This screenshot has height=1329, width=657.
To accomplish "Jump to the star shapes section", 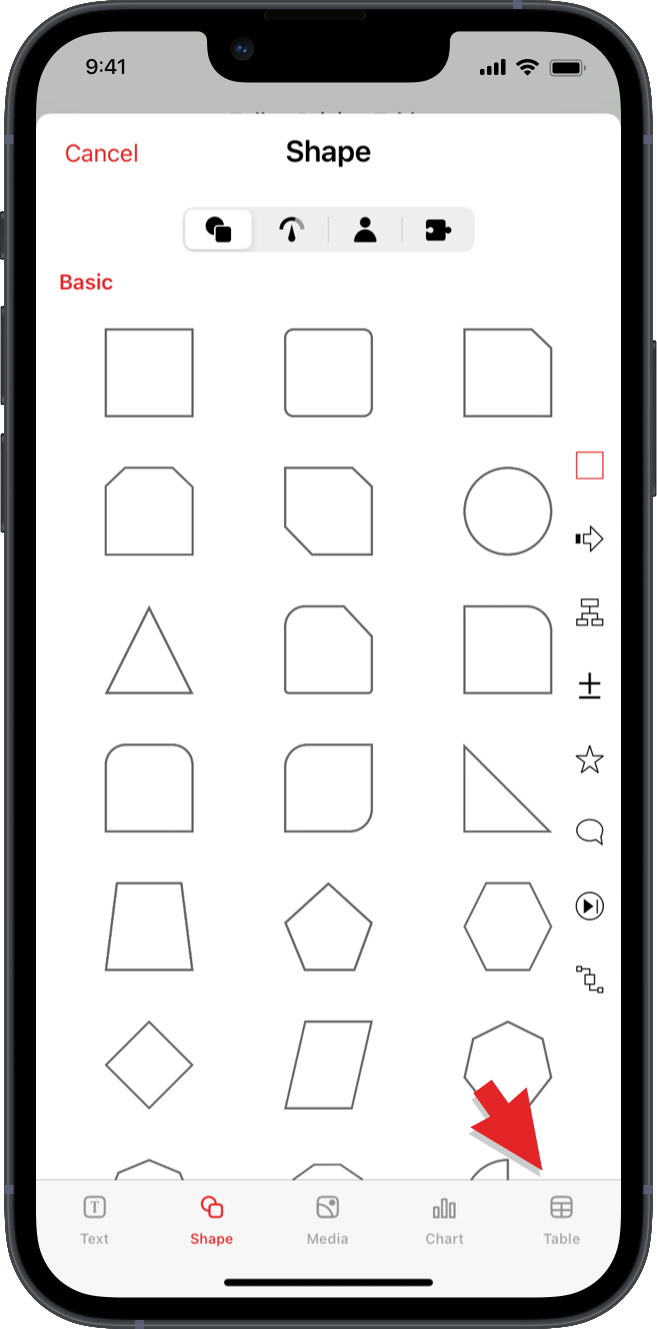I will pyautogui.click(x=590, y=760).
